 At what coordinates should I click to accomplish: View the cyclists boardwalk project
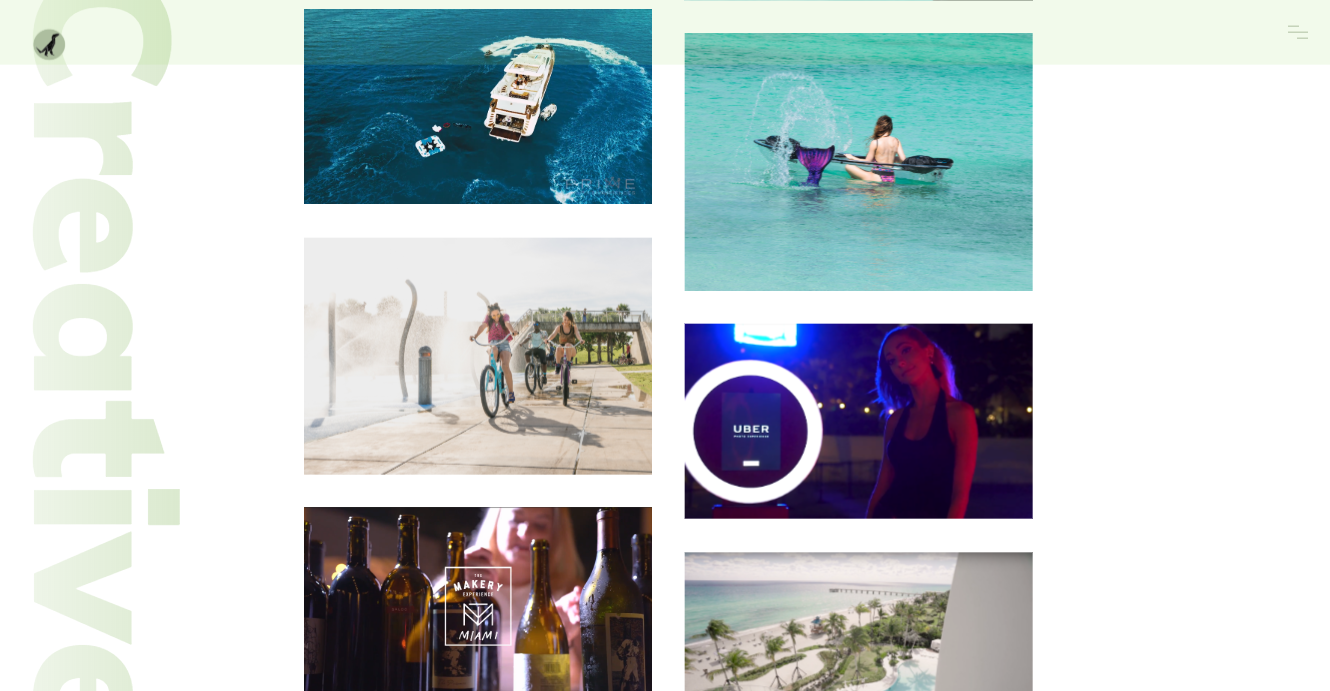point(478,356)
